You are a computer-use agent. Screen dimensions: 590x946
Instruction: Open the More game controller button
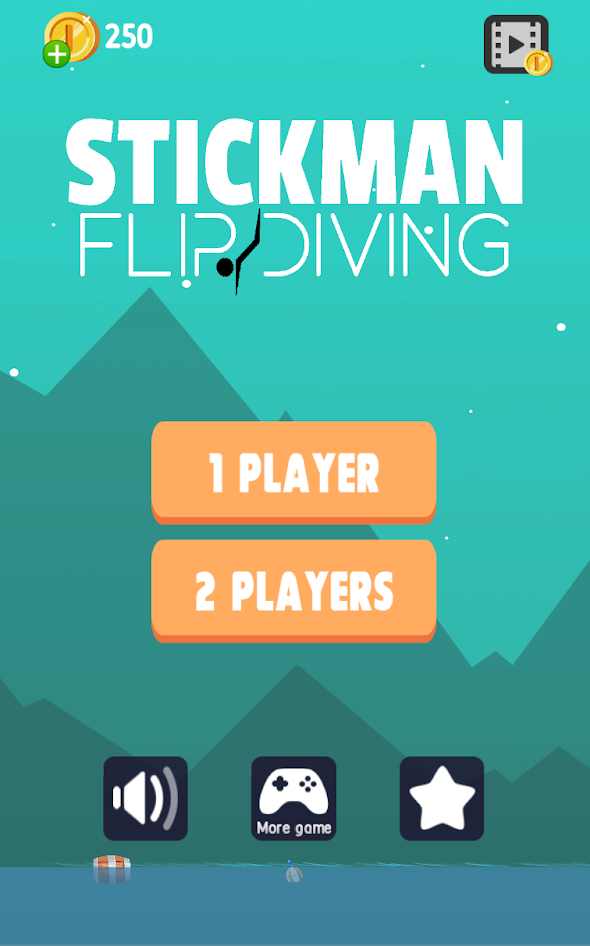coord(294,798)
